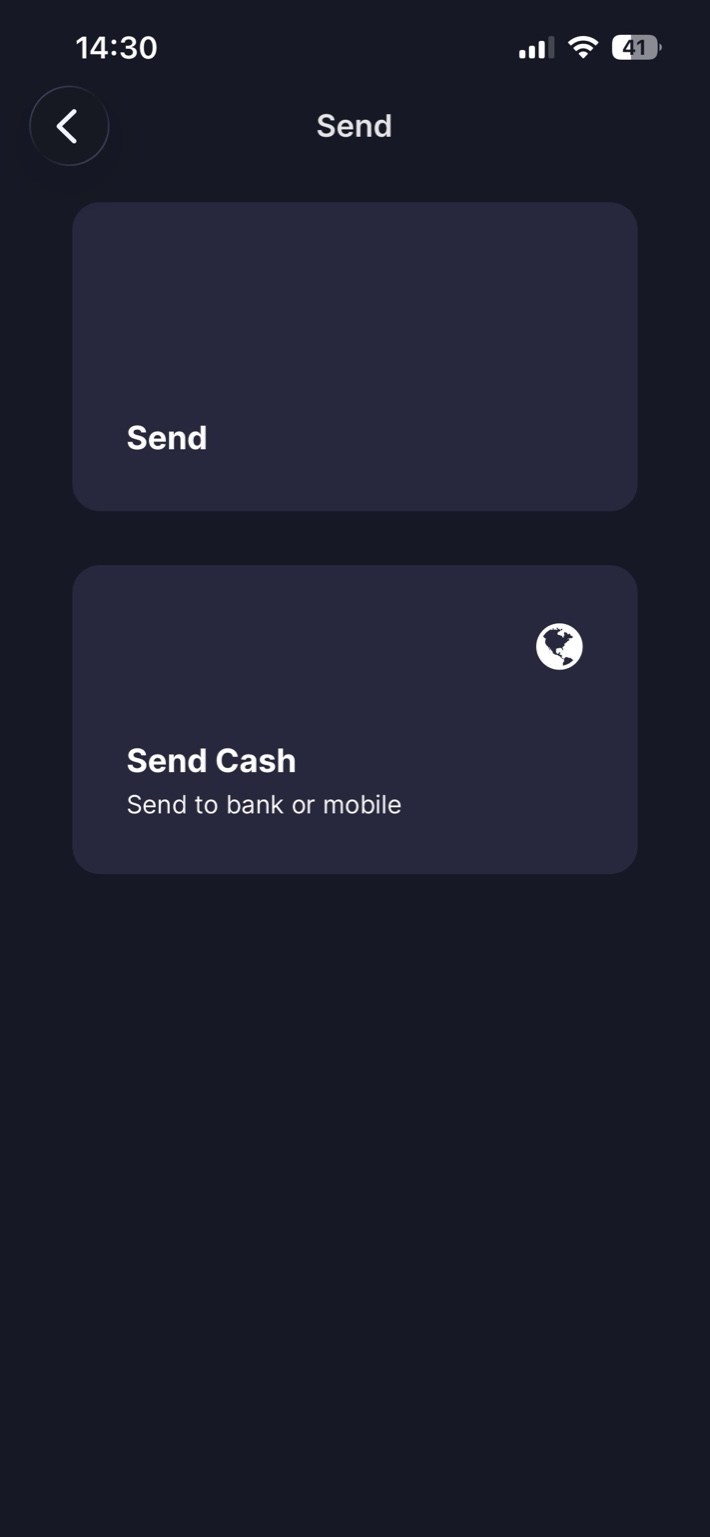Open the Send card
The height and width of the screenshot is (1537, 710).
(x=354, y=357)
